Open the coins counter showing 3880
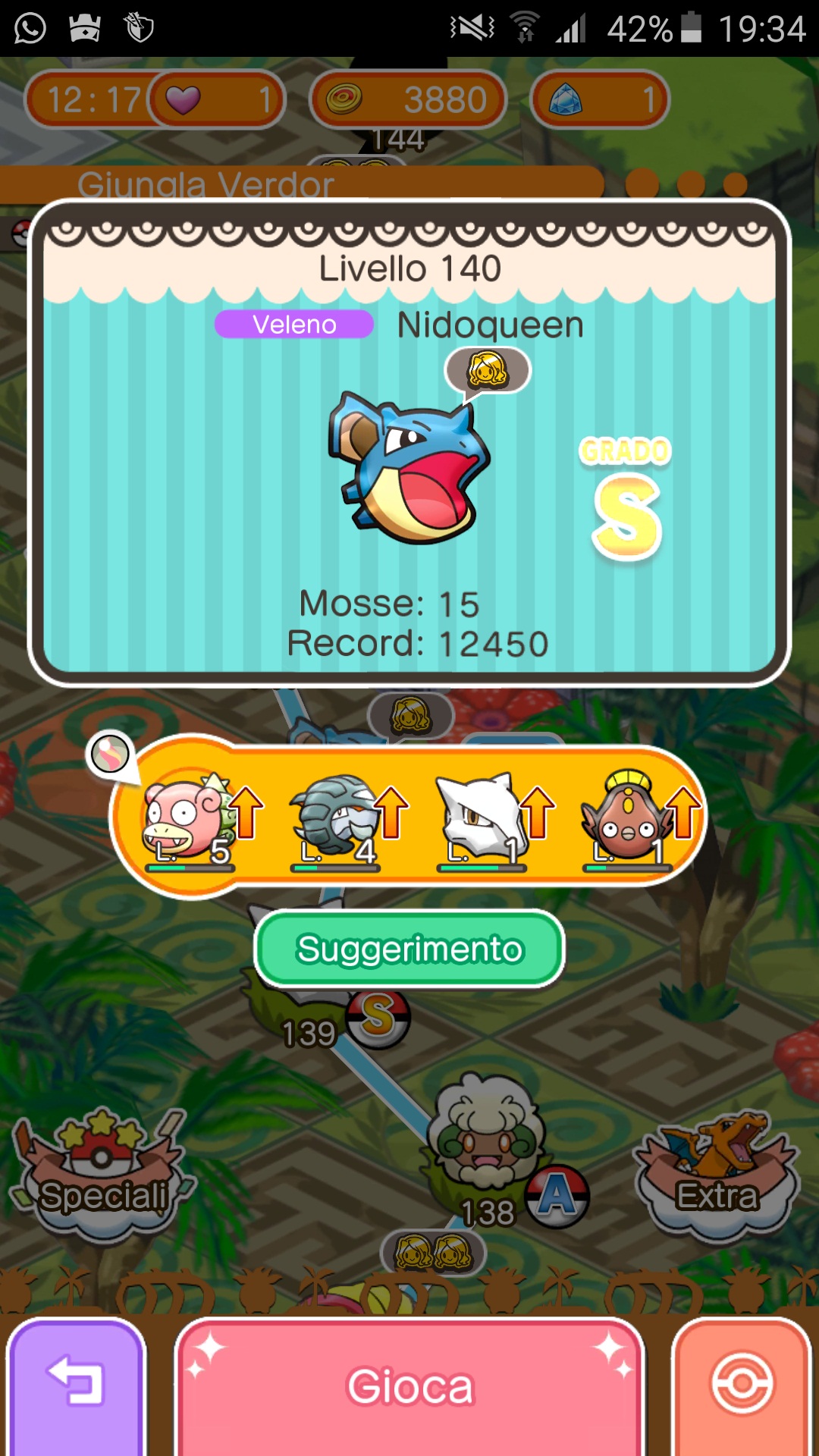819x1456 pixels. (x=408, y=99)
